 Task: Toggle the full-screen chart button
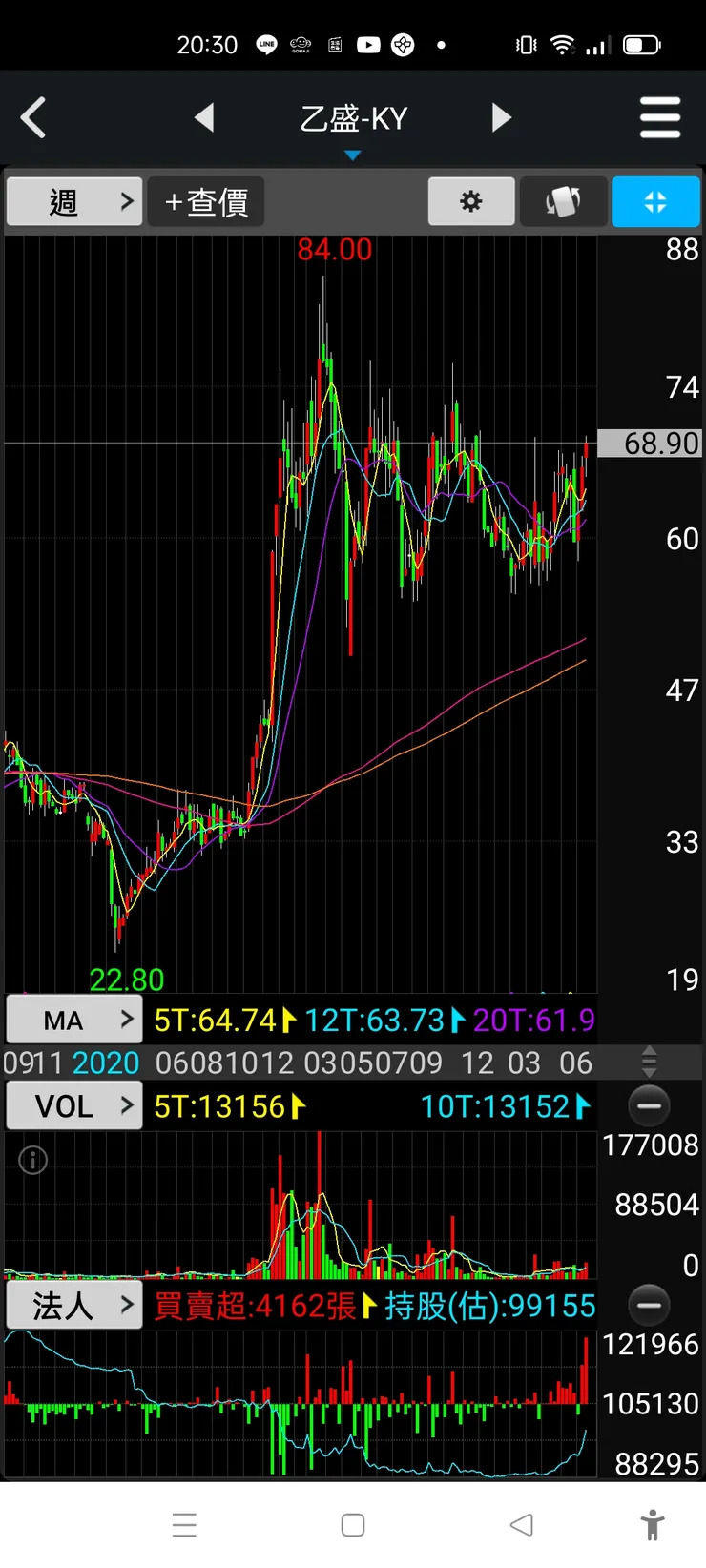(x=655, y=201)
